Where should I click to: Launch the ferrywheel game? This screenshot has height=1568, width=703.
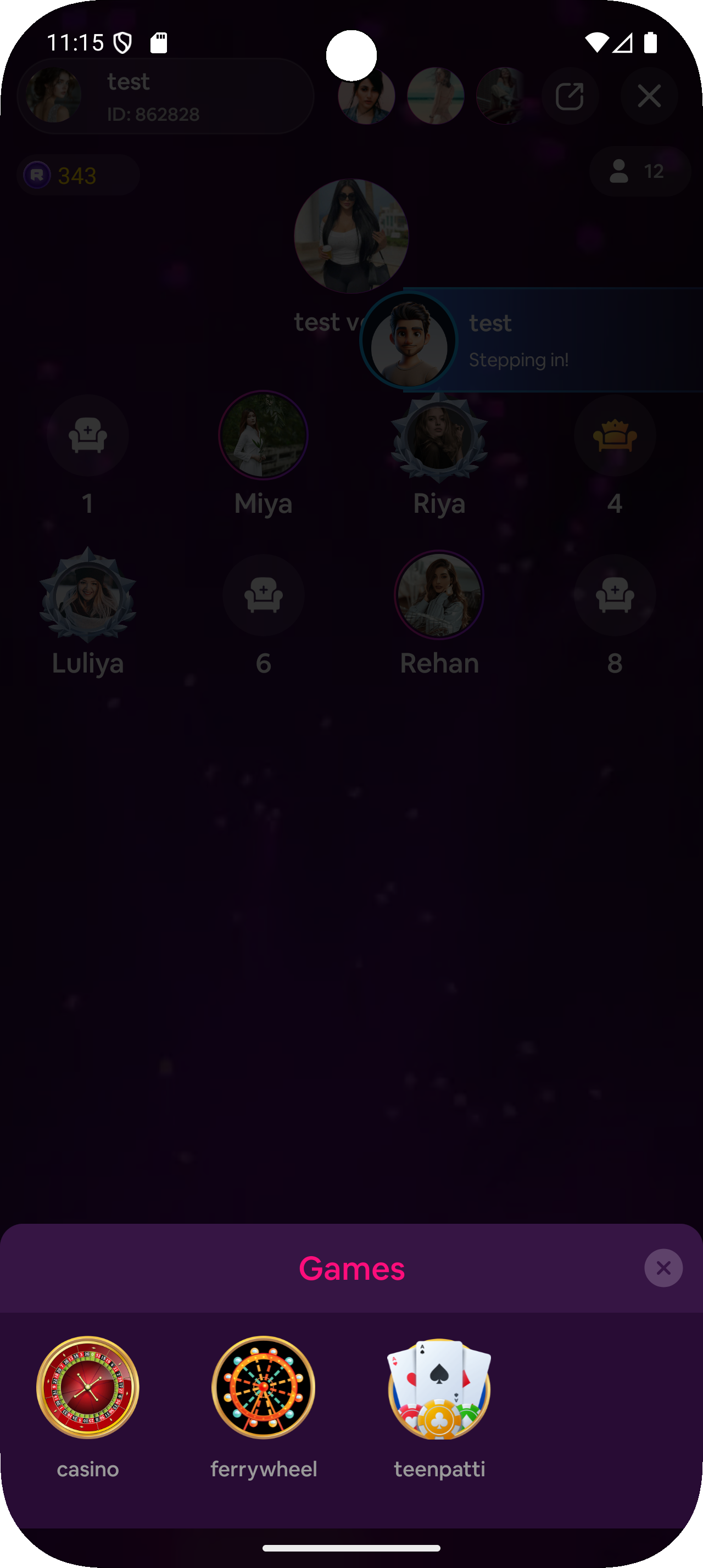coord(263,1388)
